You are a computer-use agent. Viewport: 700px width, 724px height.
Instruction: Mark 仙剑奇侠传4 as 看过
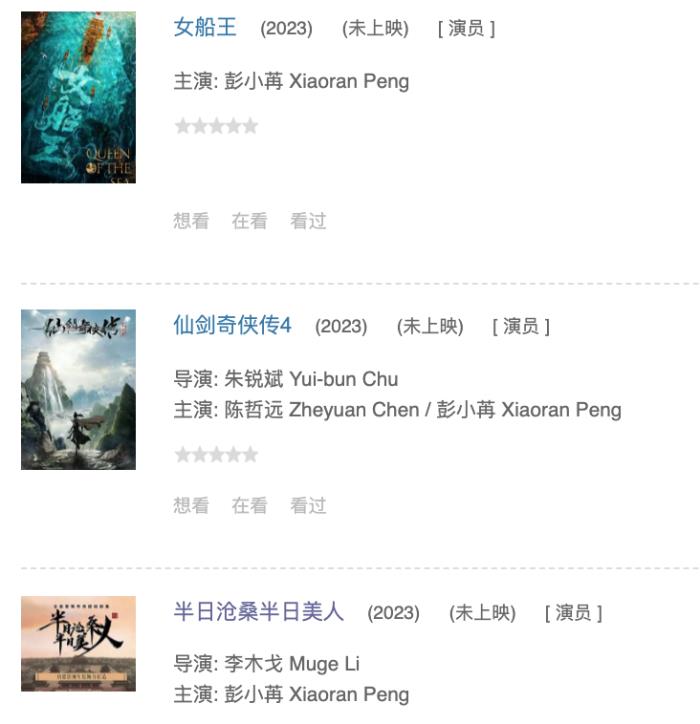pyautogui.click(x=308, y=506)
